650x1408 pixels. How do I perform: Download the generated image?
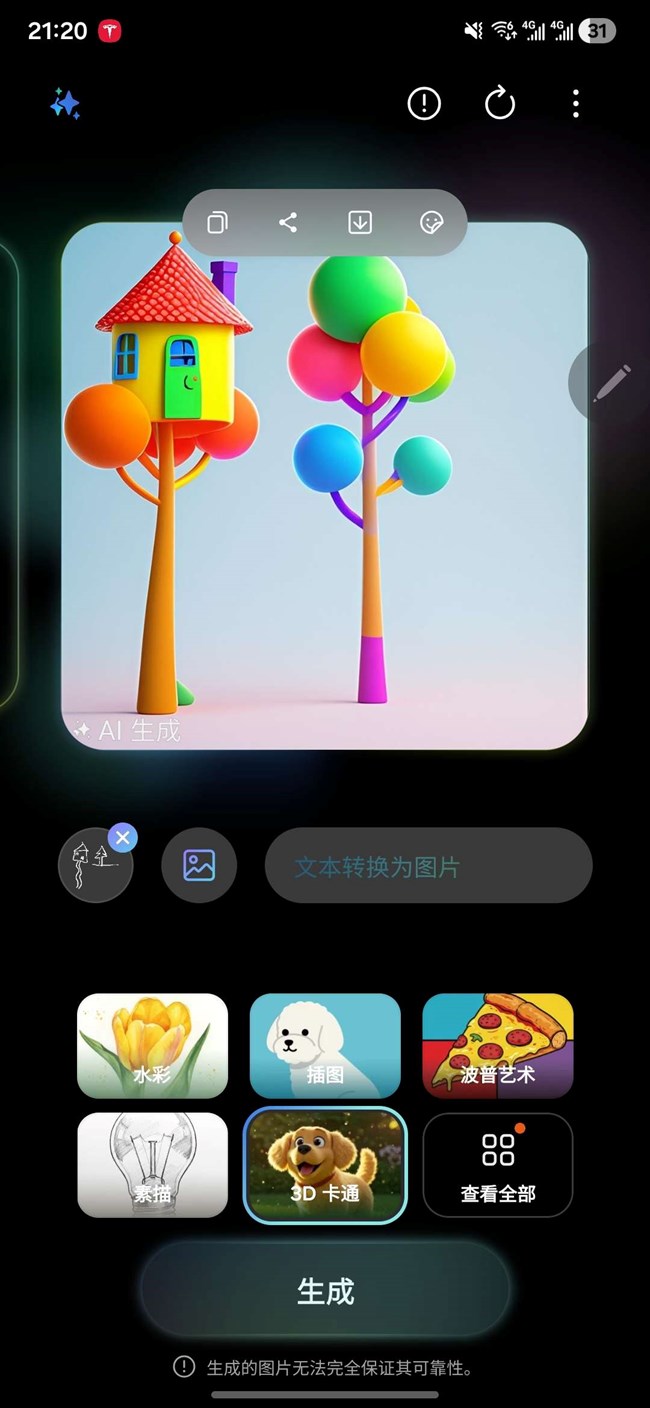[x=360, y=222]
